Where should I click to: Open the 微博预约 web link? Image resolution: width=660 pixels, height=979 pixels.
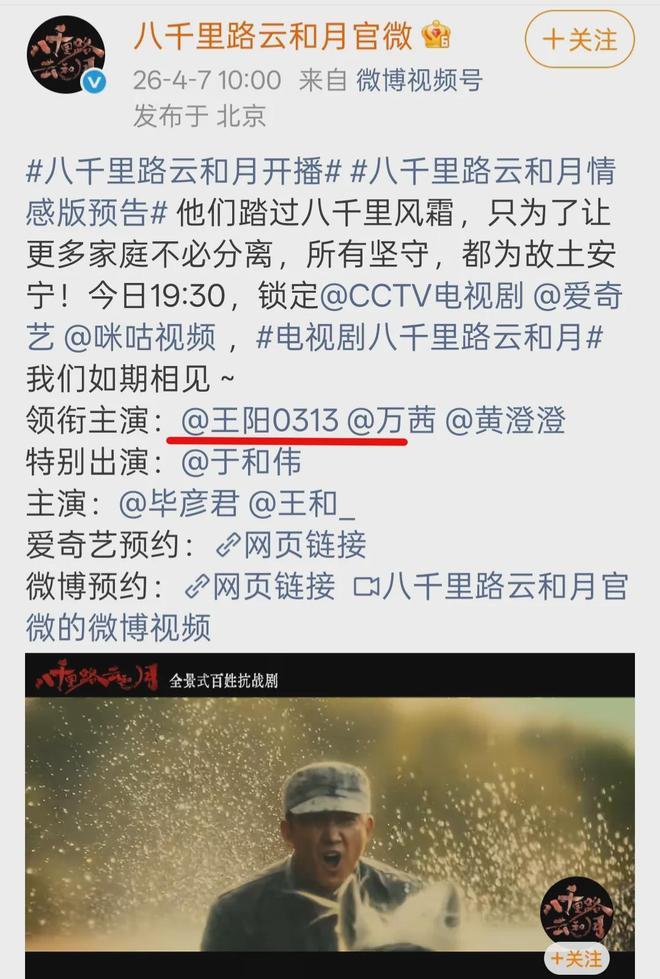260,586
